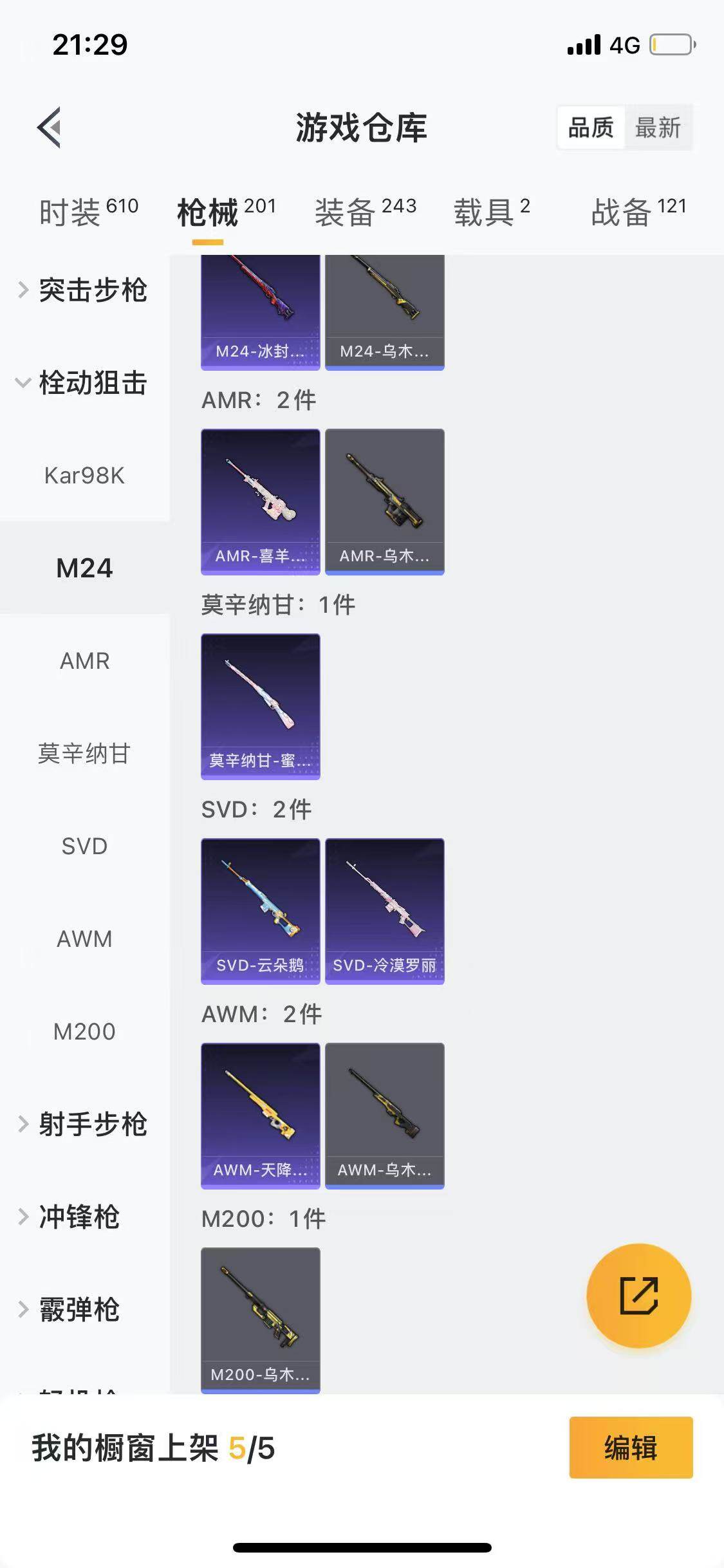Screen dimensions: 724x1568
Task: Select M200 in the sidebar
Action: 84,1032
